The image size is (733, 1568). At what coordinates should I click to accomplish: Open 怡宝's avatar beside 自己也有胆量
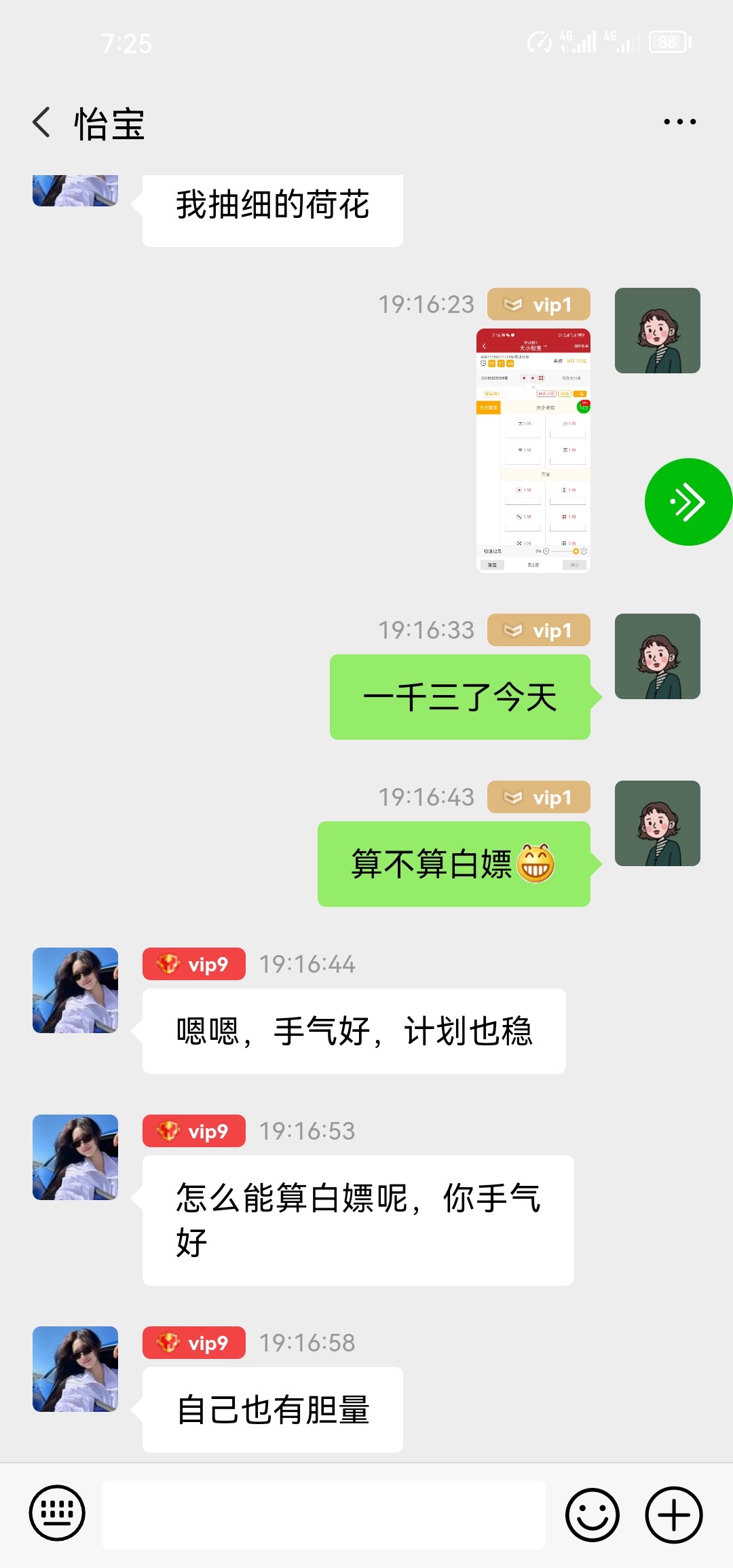(75, 1368)
